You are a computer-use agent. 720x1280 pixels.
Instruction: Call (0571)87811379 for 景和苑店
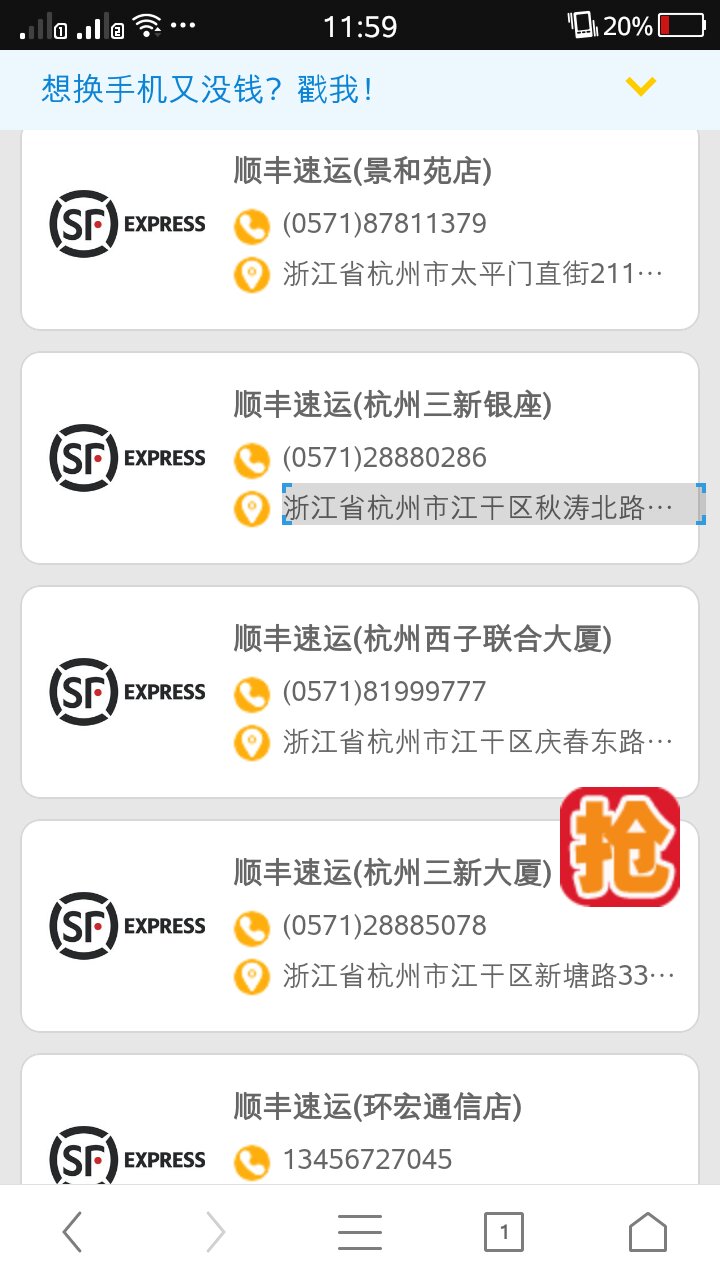click(x=385, y=224)
